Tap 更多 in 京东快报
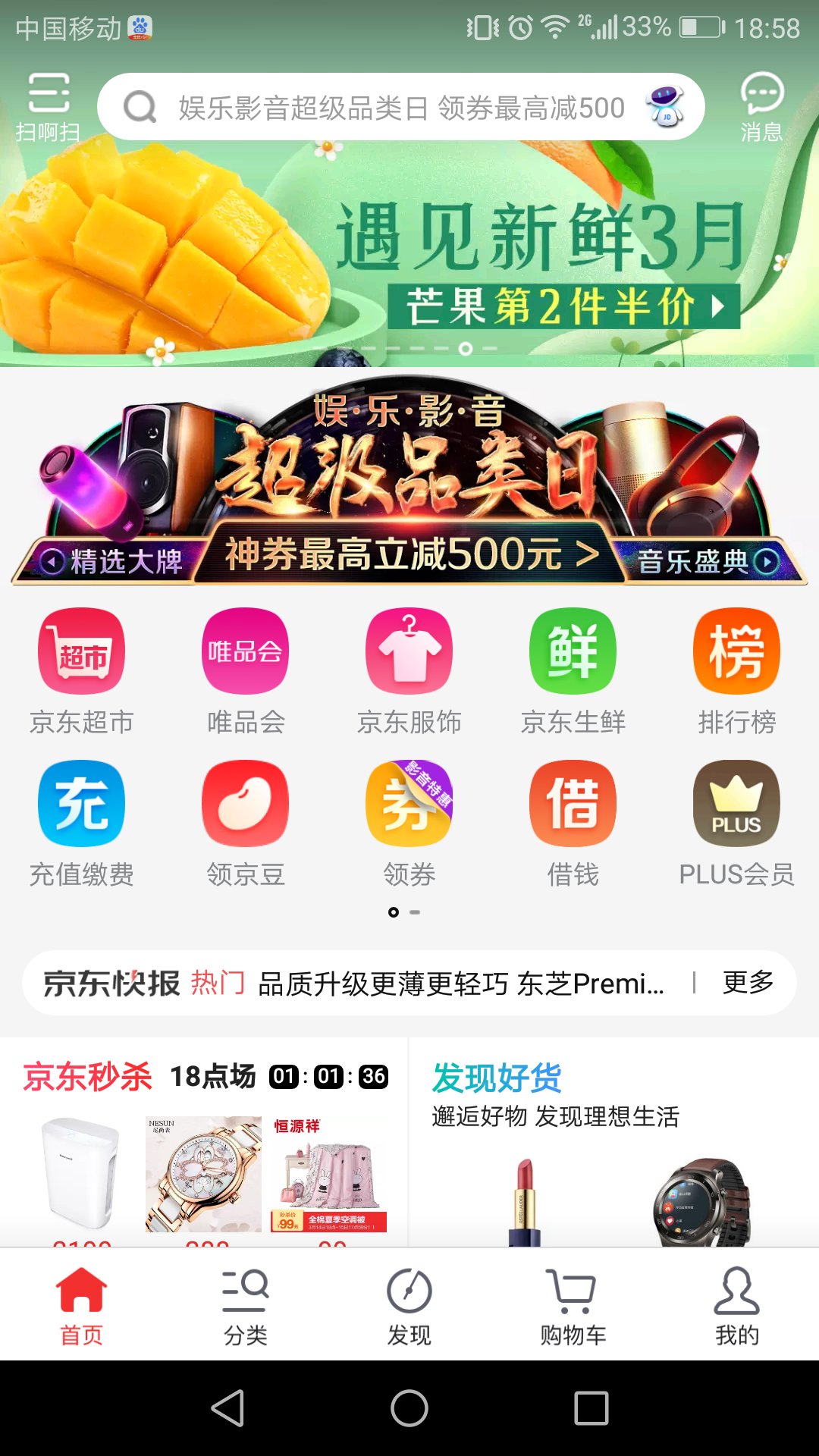The image size is (819, 1456). 748,983
